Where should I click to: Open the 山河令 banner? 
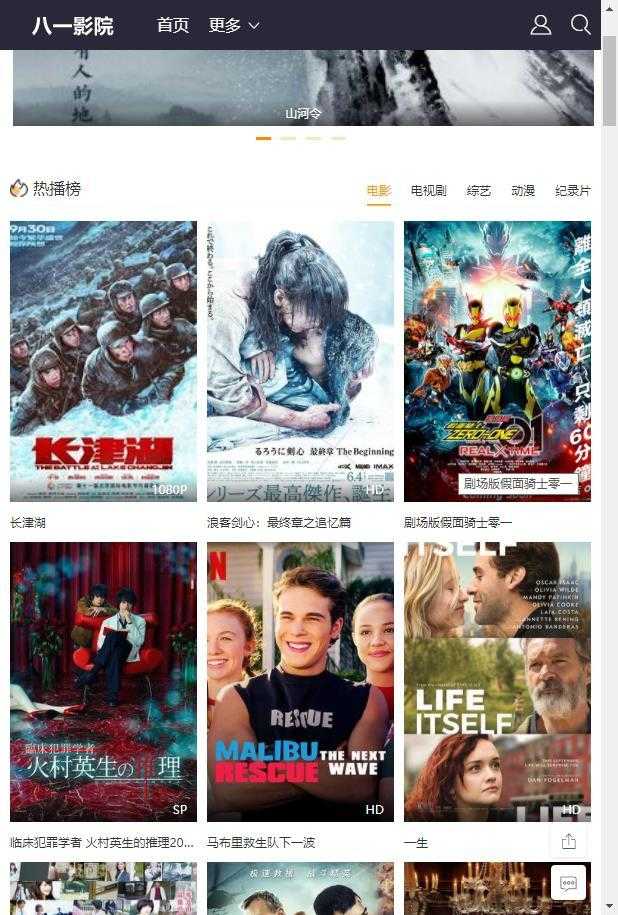click(303, 88)
